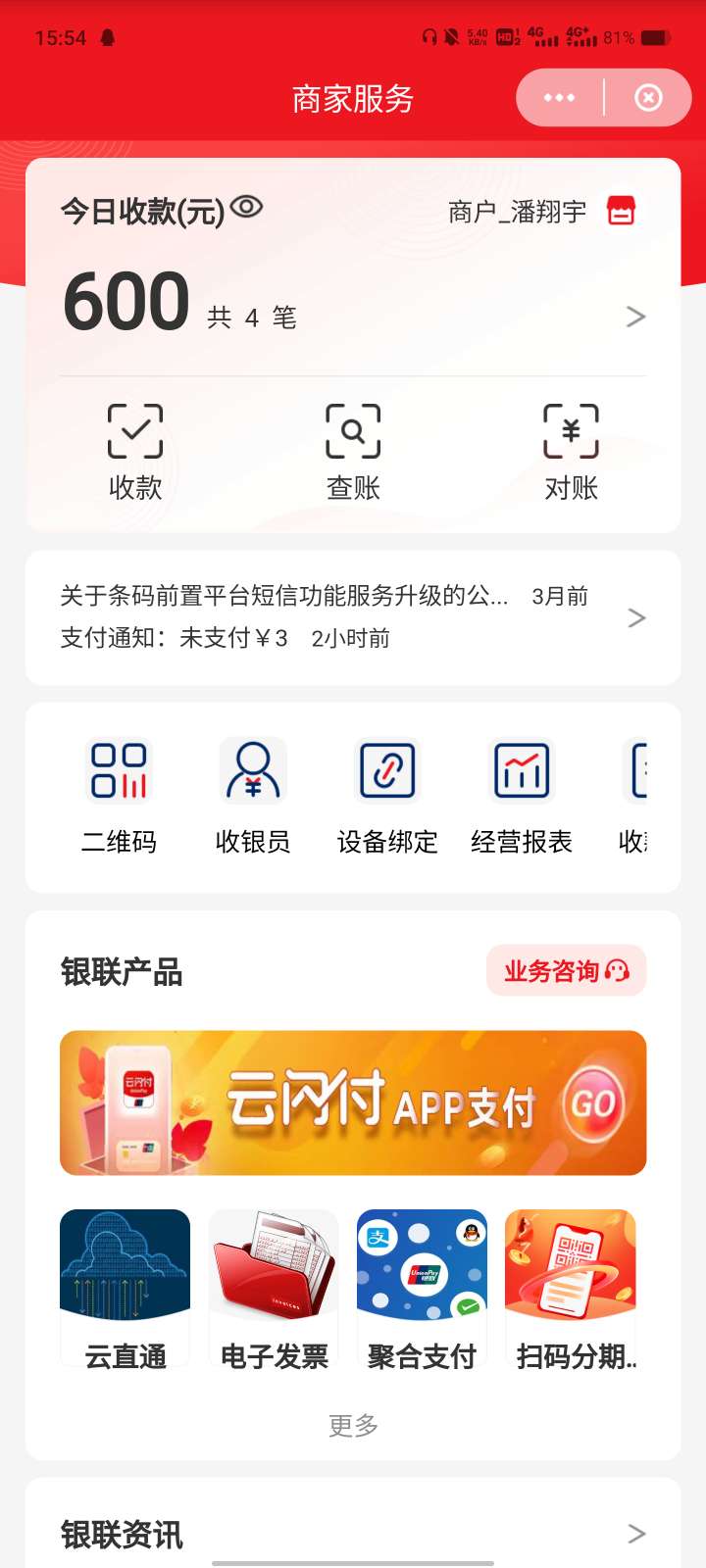
Task: Open 查账 to check accounts
Action: [x=353, y=453]
